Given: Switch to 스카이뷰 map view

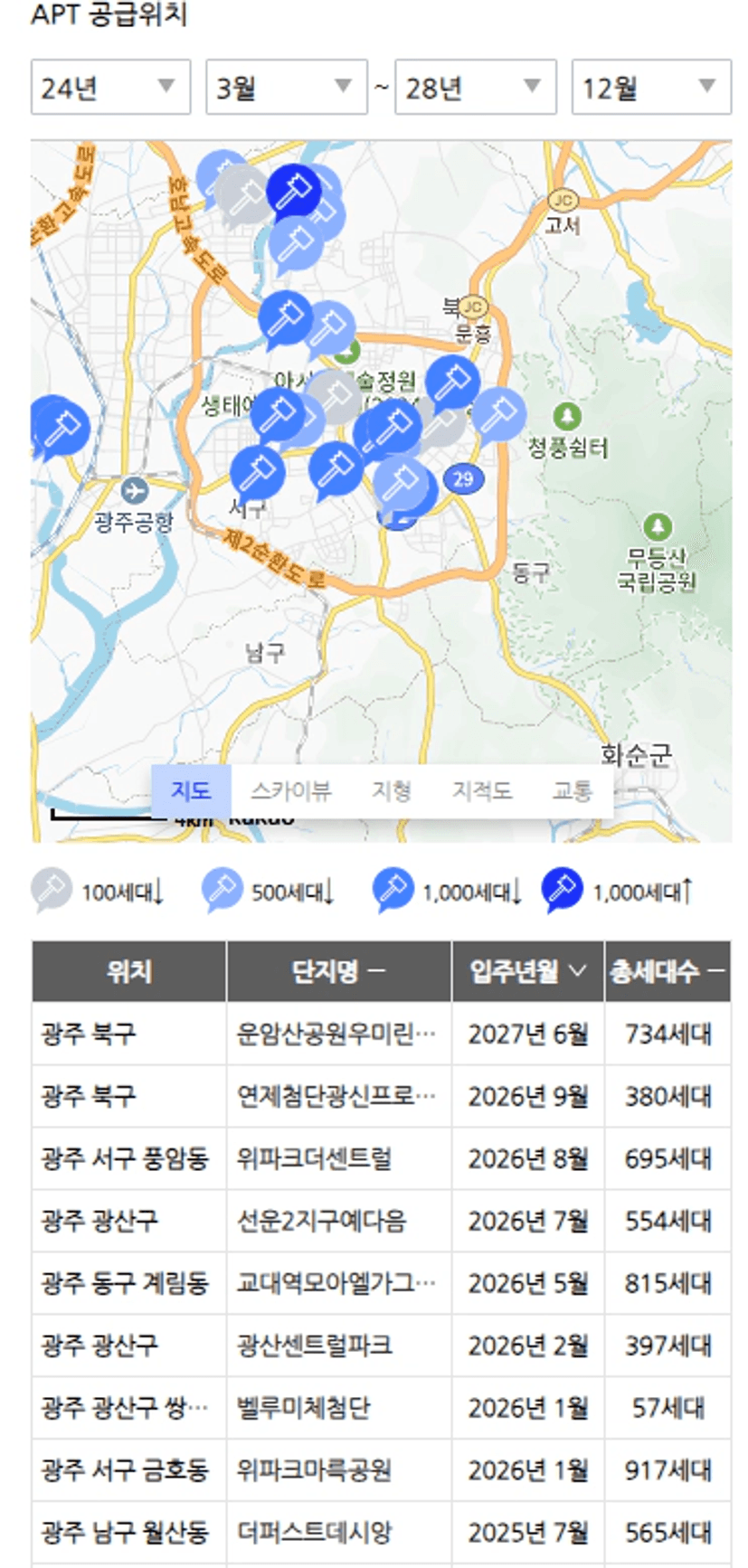Looking at the screenshot, I should tap(291, 791).
